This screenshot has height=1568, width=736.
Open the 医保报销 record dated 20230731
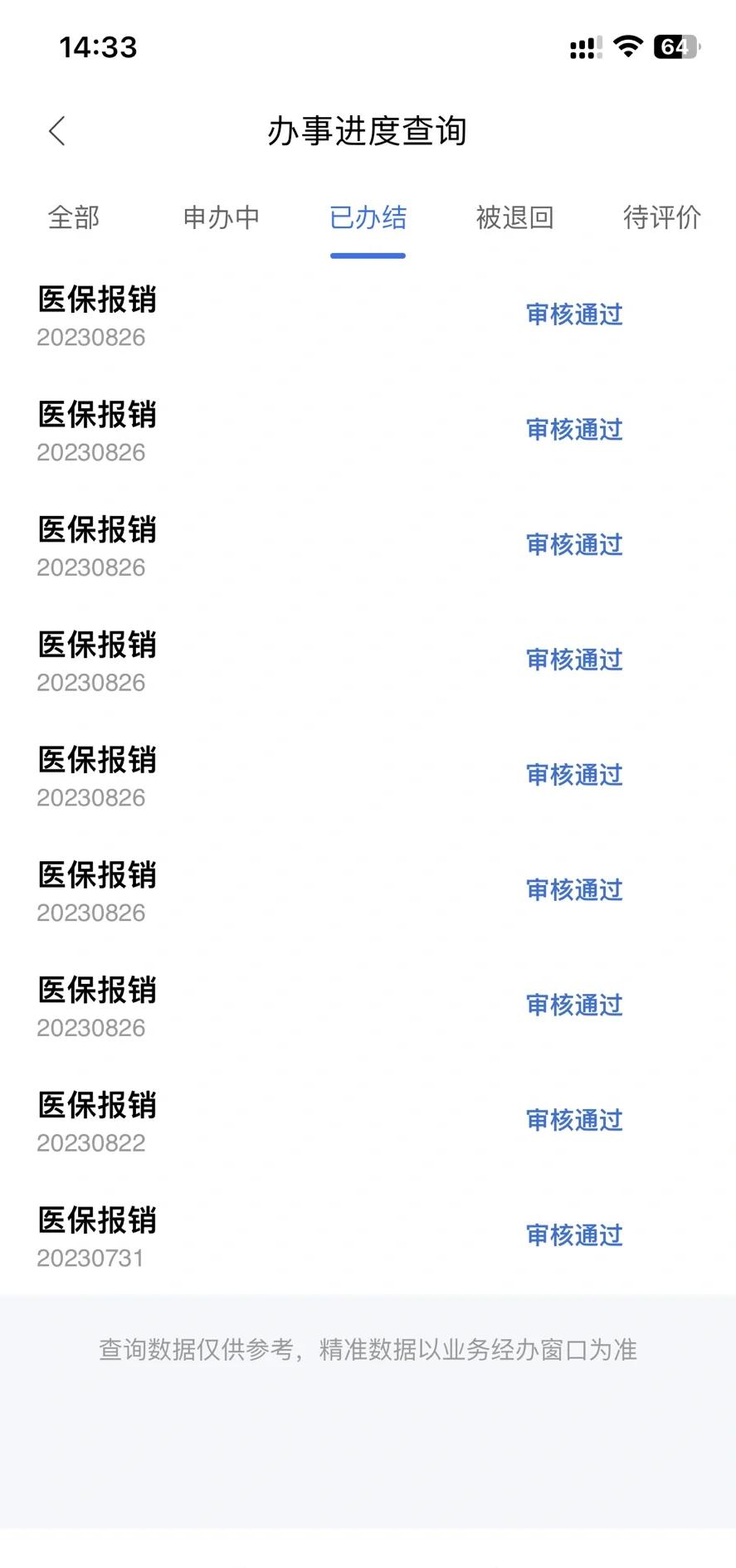coord(332,1235)
